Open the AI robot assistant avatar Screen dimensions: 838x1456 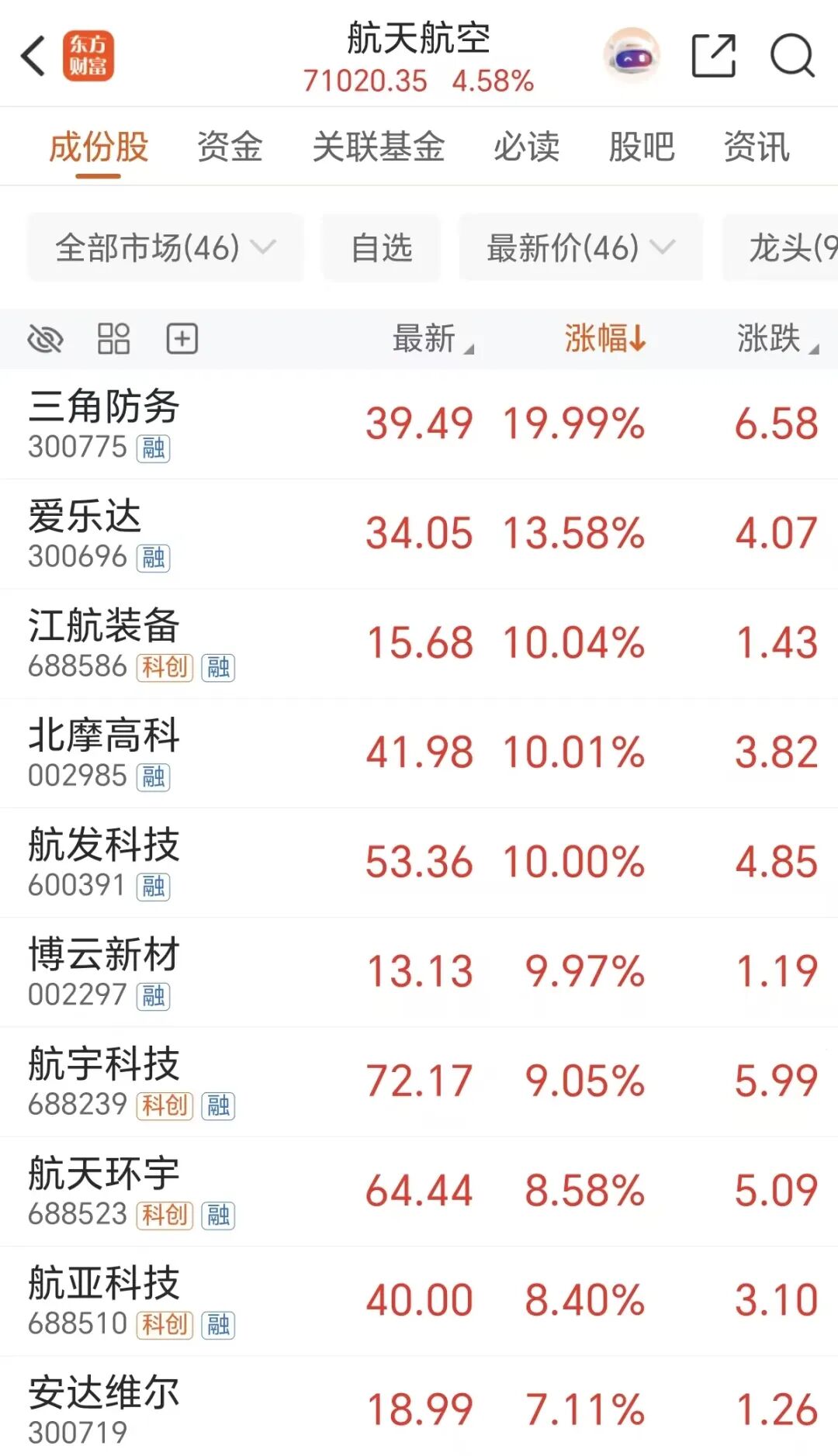(631, 57)
